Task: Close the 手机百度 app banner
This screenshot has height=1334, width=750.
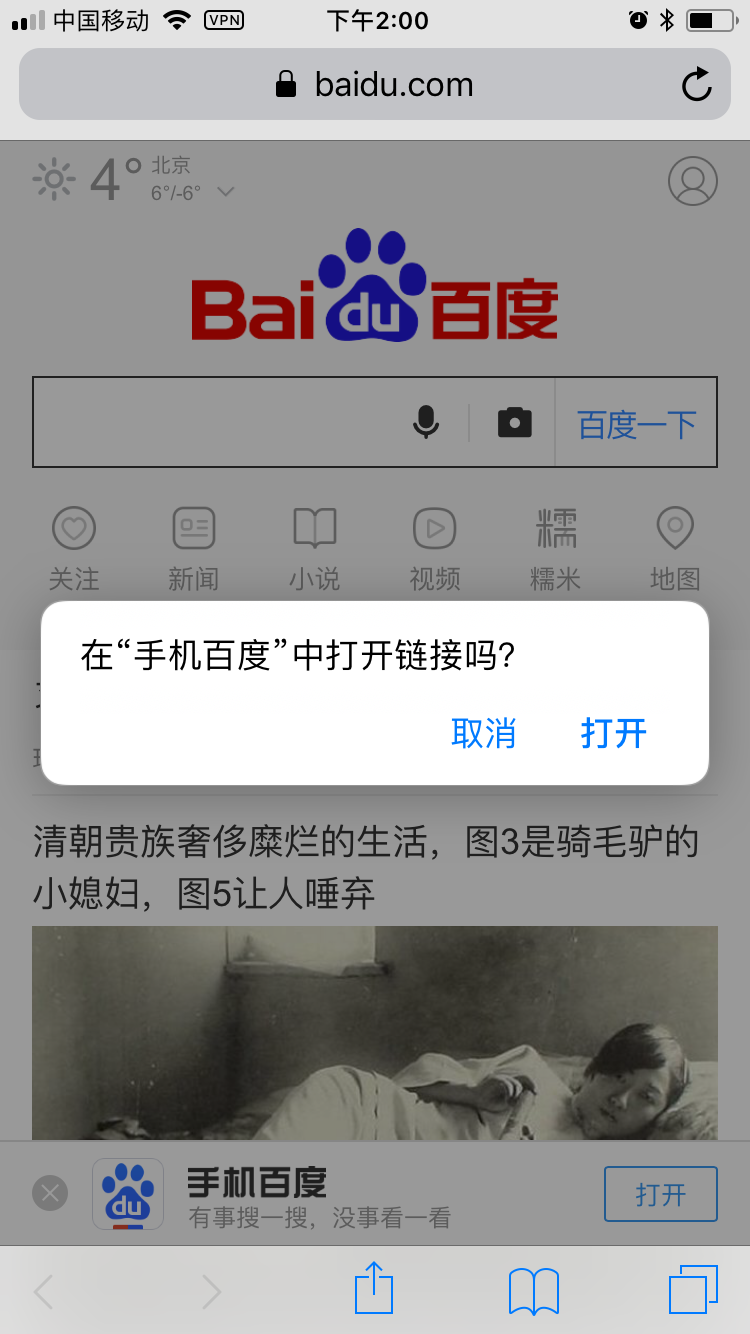Action: point(49,1192)
